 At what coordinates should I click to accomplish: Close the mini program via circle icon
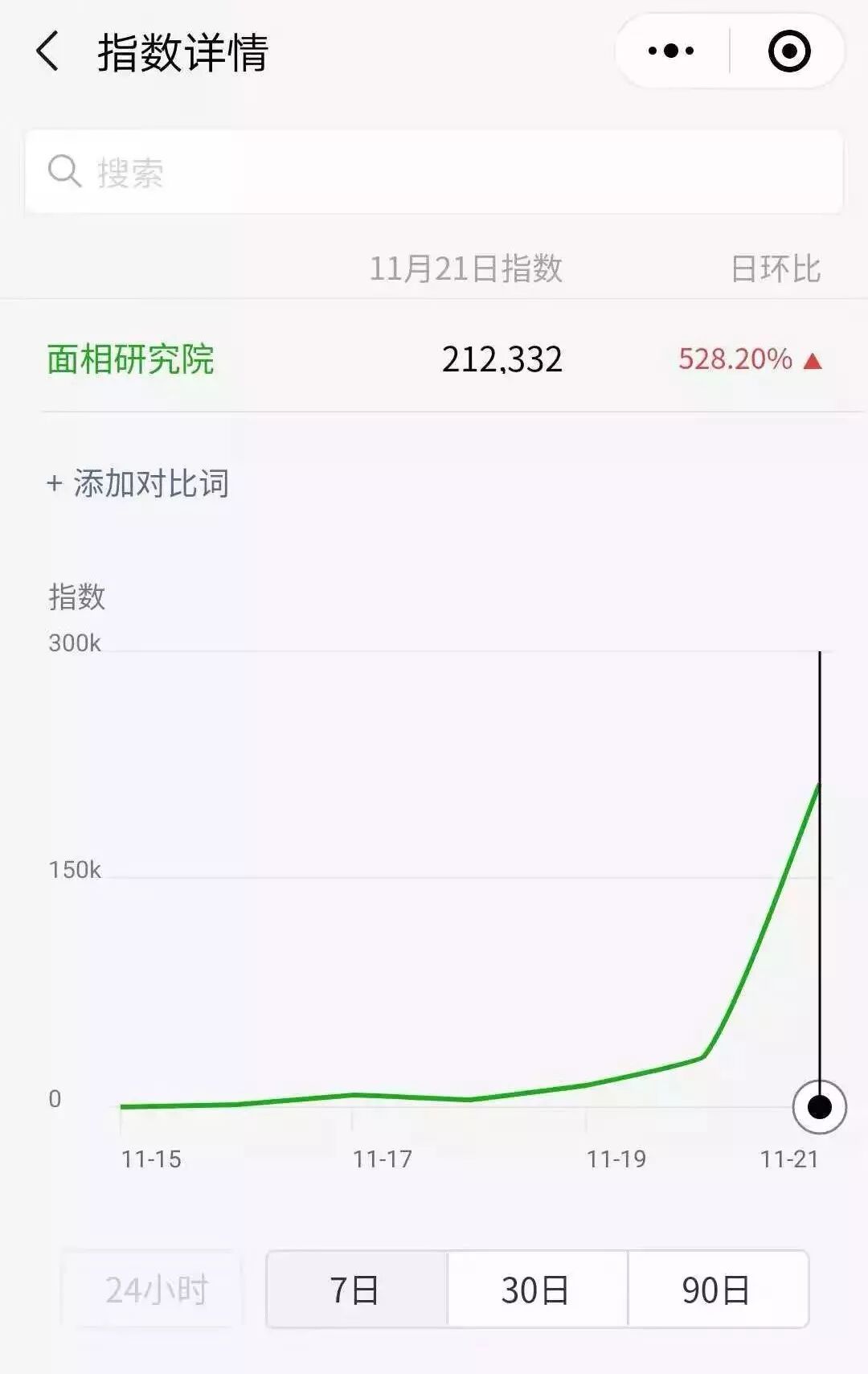click(789, 51)
